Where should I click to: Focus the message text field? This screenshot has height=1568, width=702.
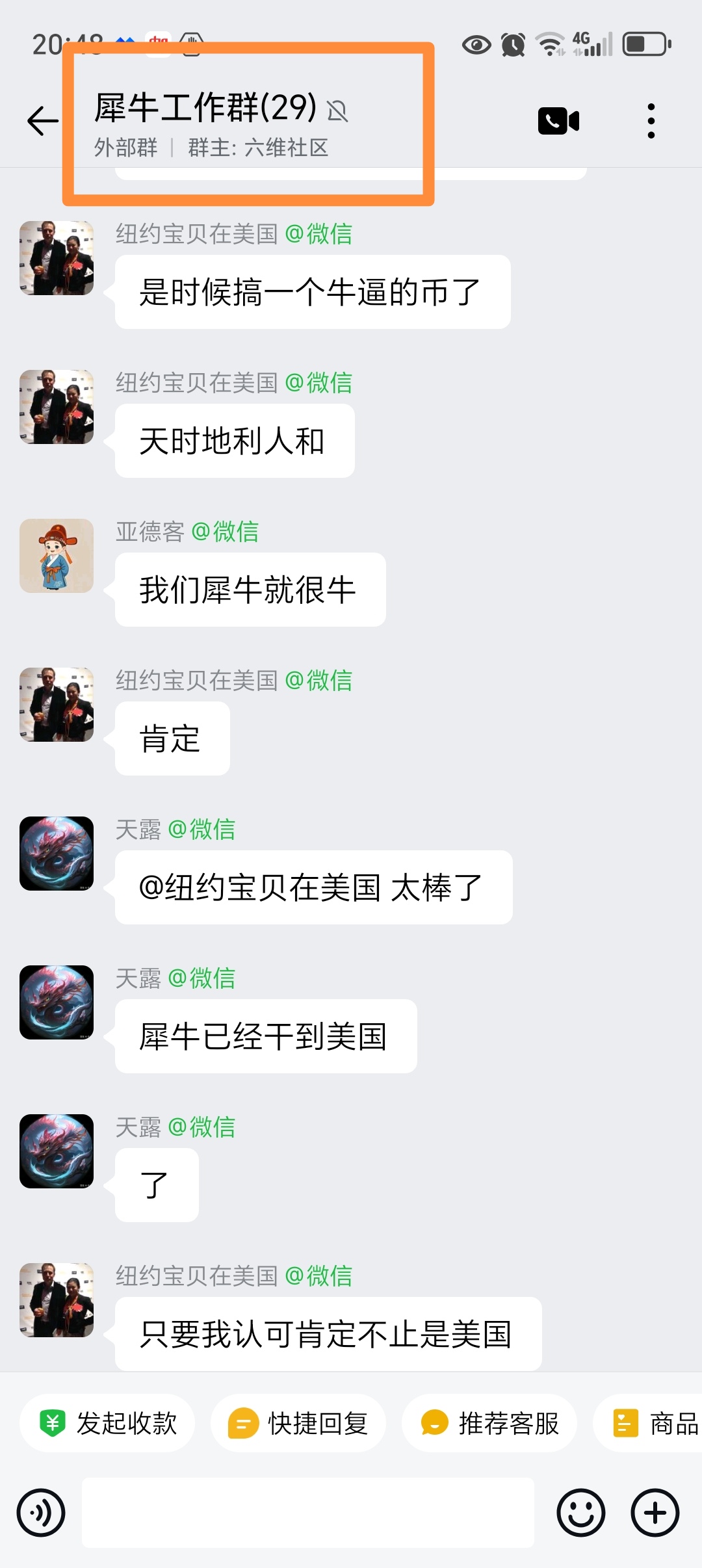click(x=308, y=1513)
